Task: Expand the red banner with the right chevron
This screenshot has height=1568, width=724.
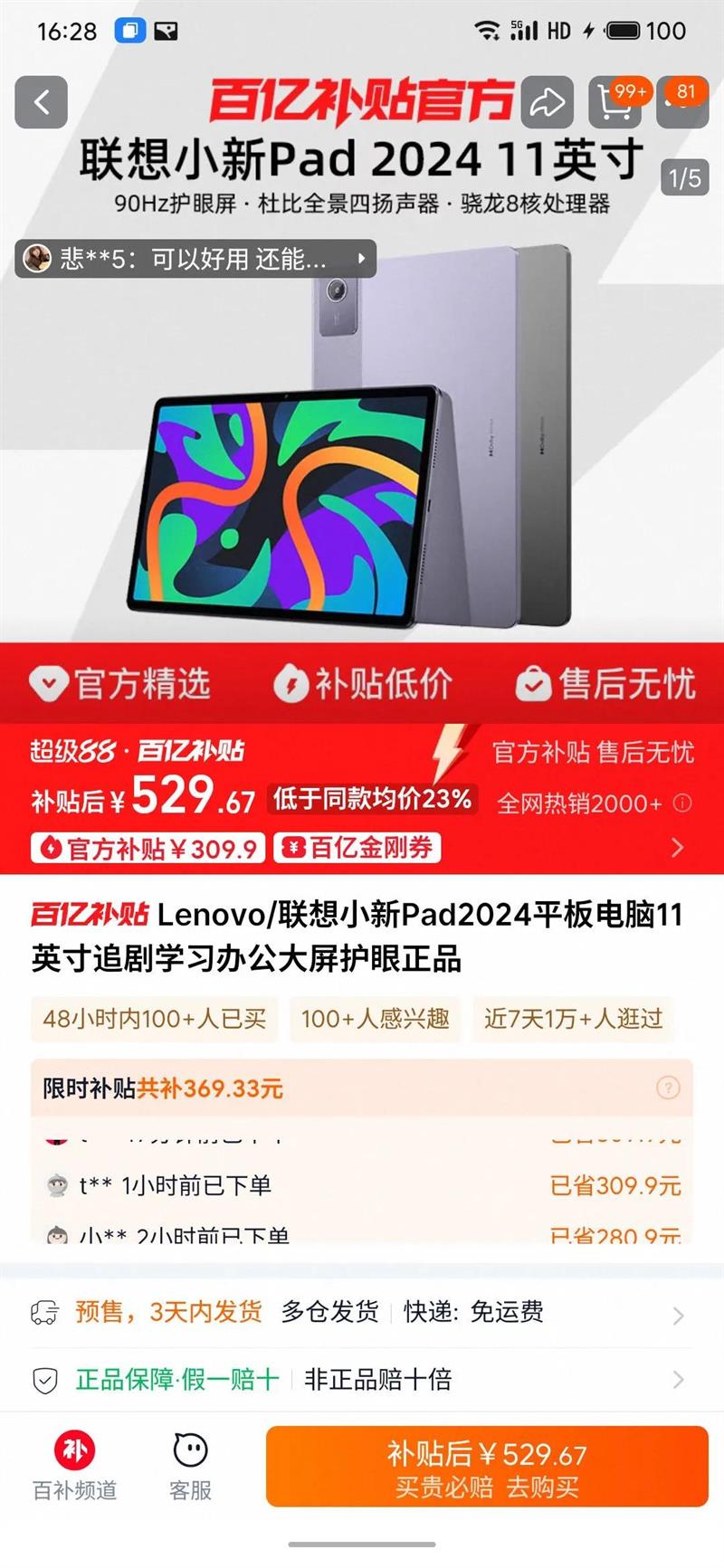Action: tap(677, 849)
